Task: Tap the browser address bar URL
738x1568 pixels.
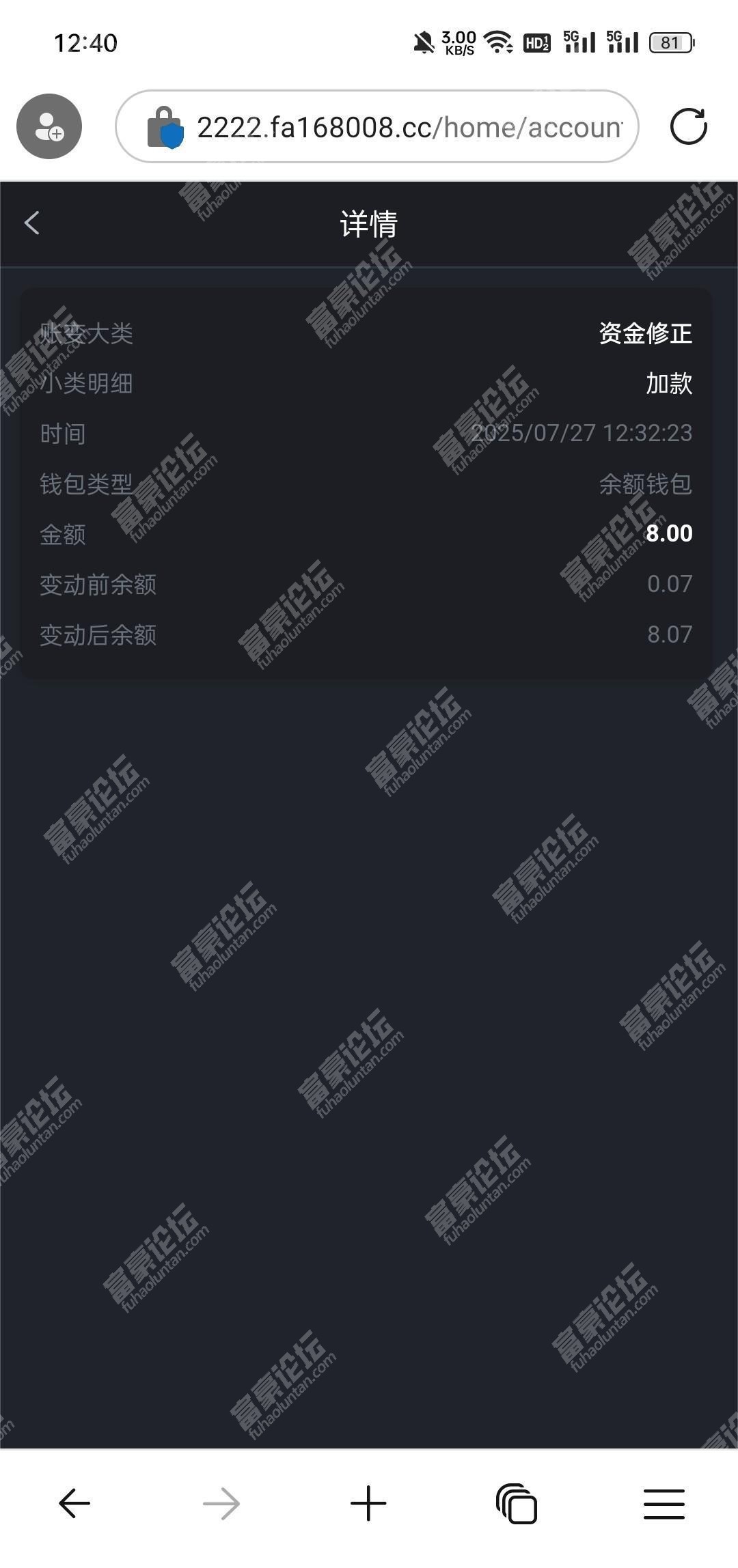Action: [x=409, y=127]
